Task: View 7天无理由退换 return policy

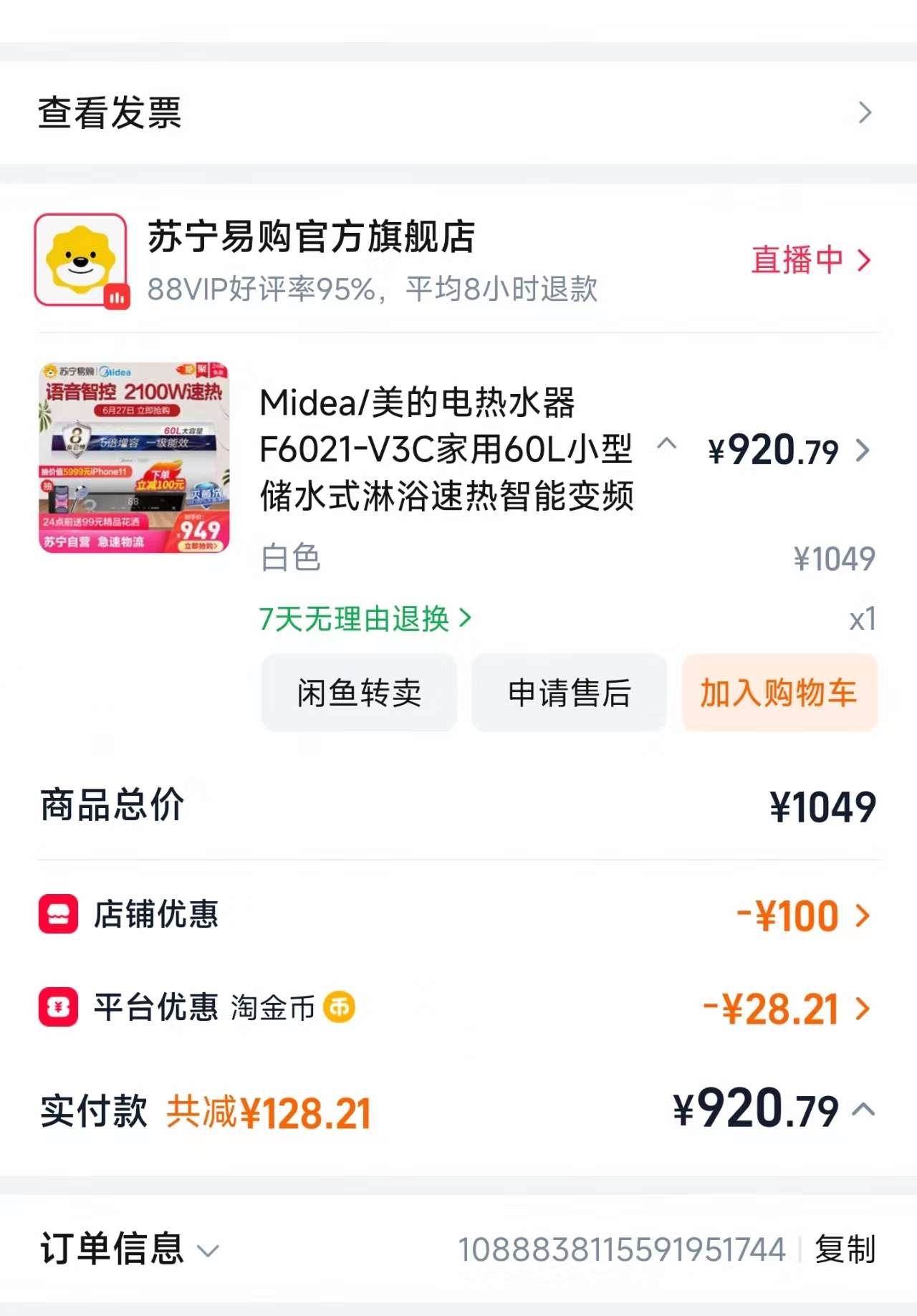Action: tap(365, 619)
